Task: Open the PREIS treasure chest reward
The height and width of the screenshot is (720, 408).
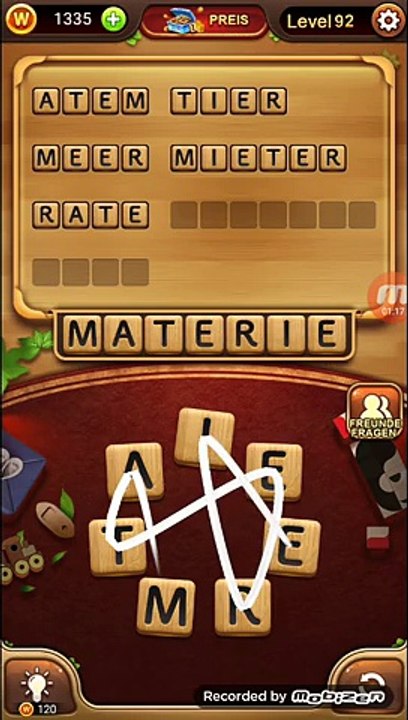Action: tap(205, 21)
